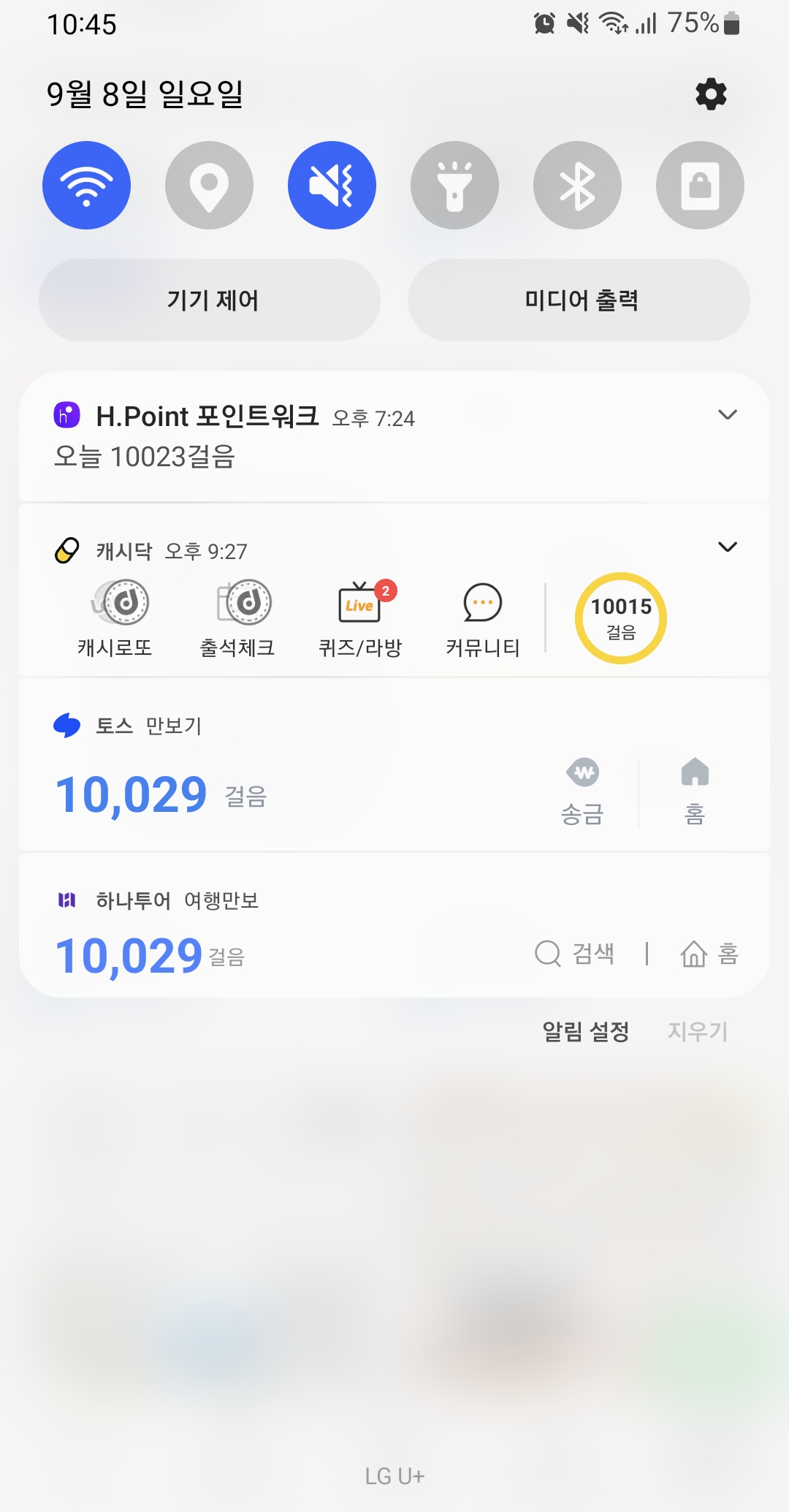Tap 송금 in the 토스 notification

coord(583,791)
